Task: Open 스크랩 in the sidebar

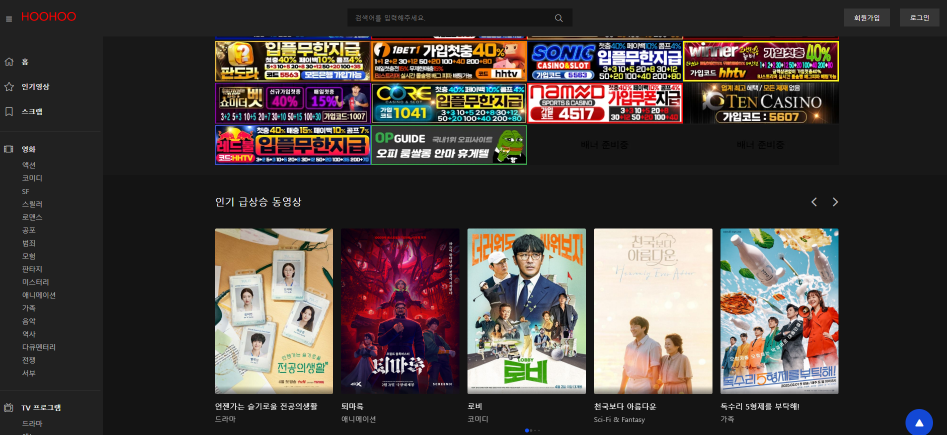Action: click(x=32, y=112)
